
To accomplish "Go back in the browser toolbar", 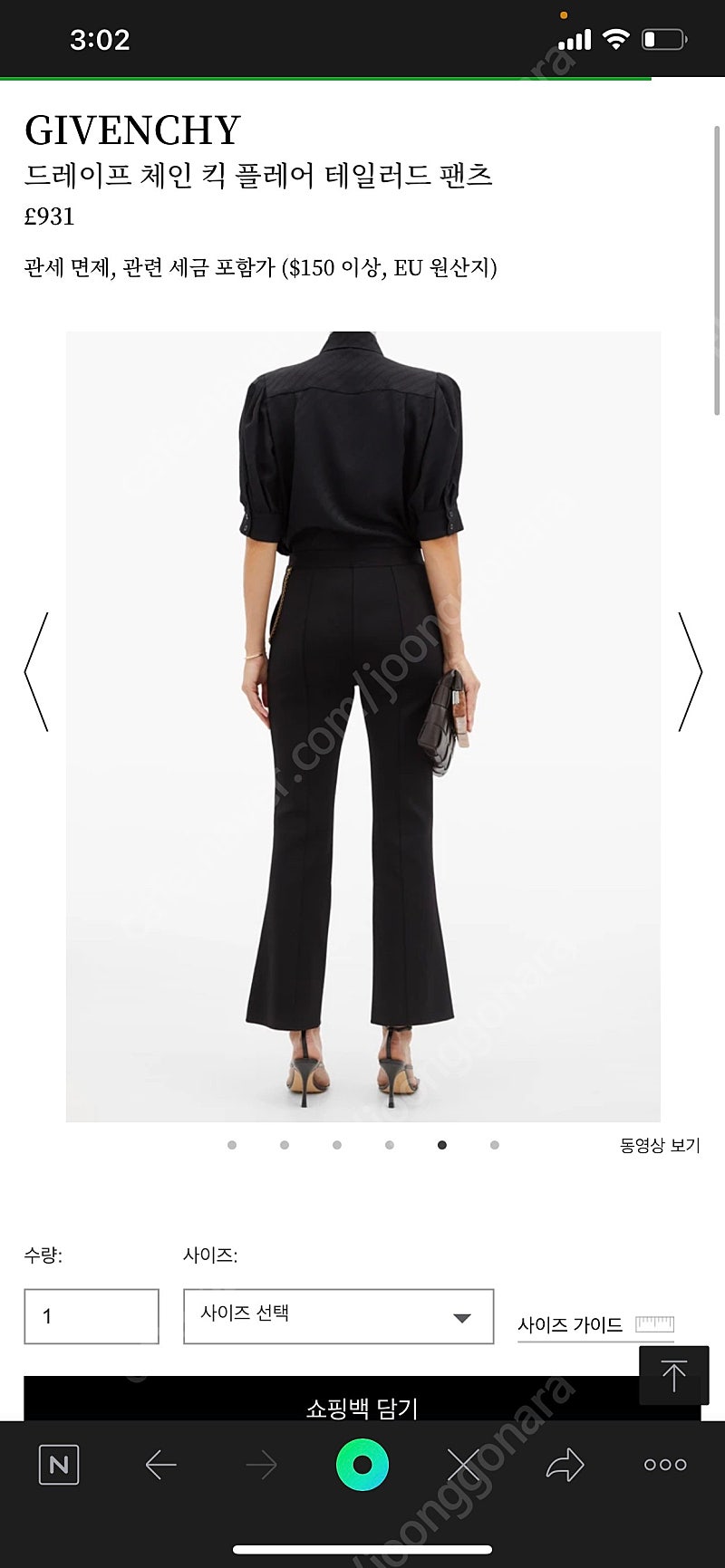I will point(160,1465).
